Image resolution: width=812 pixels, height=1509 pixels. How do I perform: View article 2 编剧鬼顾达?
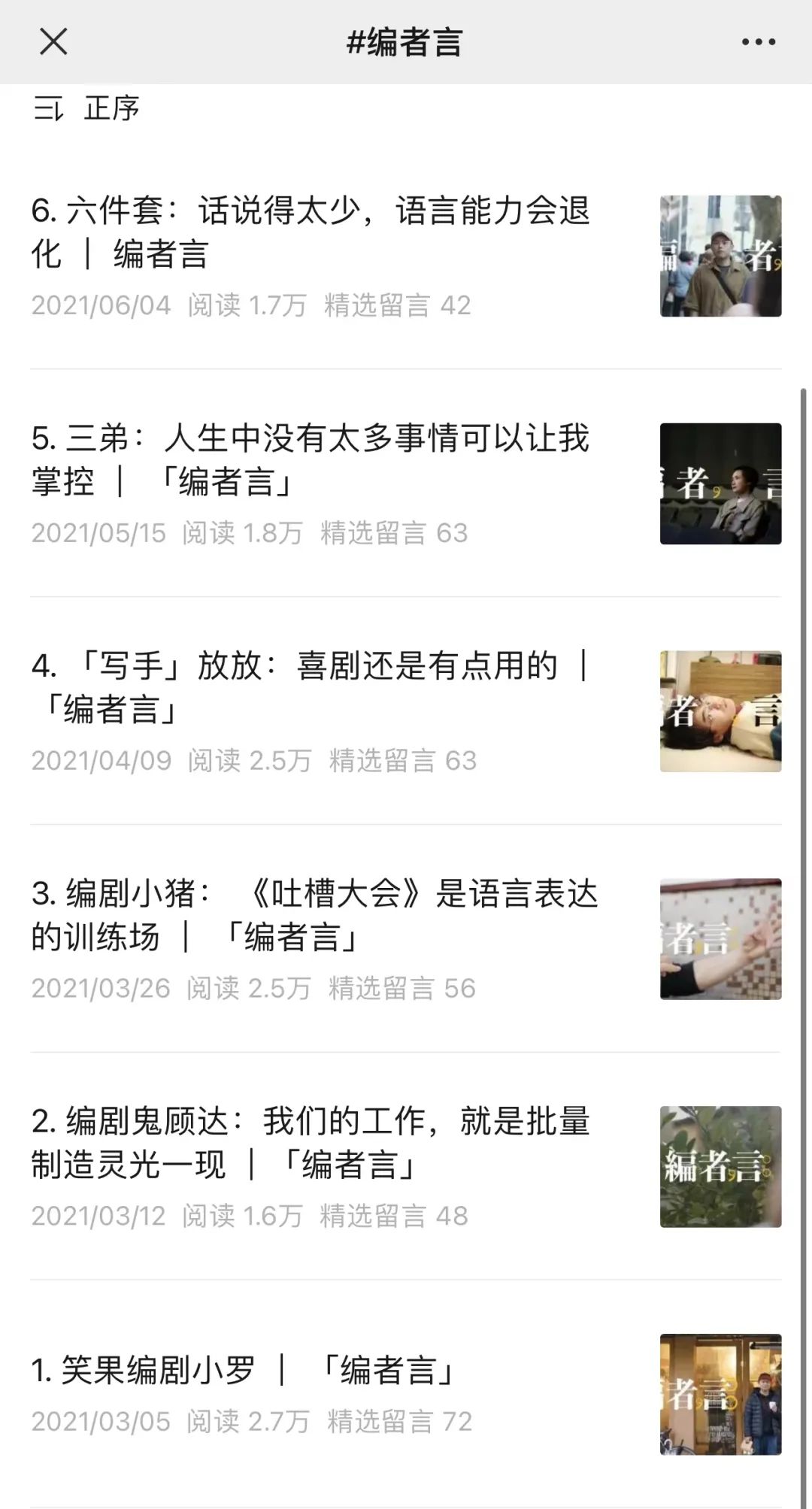311,1143
